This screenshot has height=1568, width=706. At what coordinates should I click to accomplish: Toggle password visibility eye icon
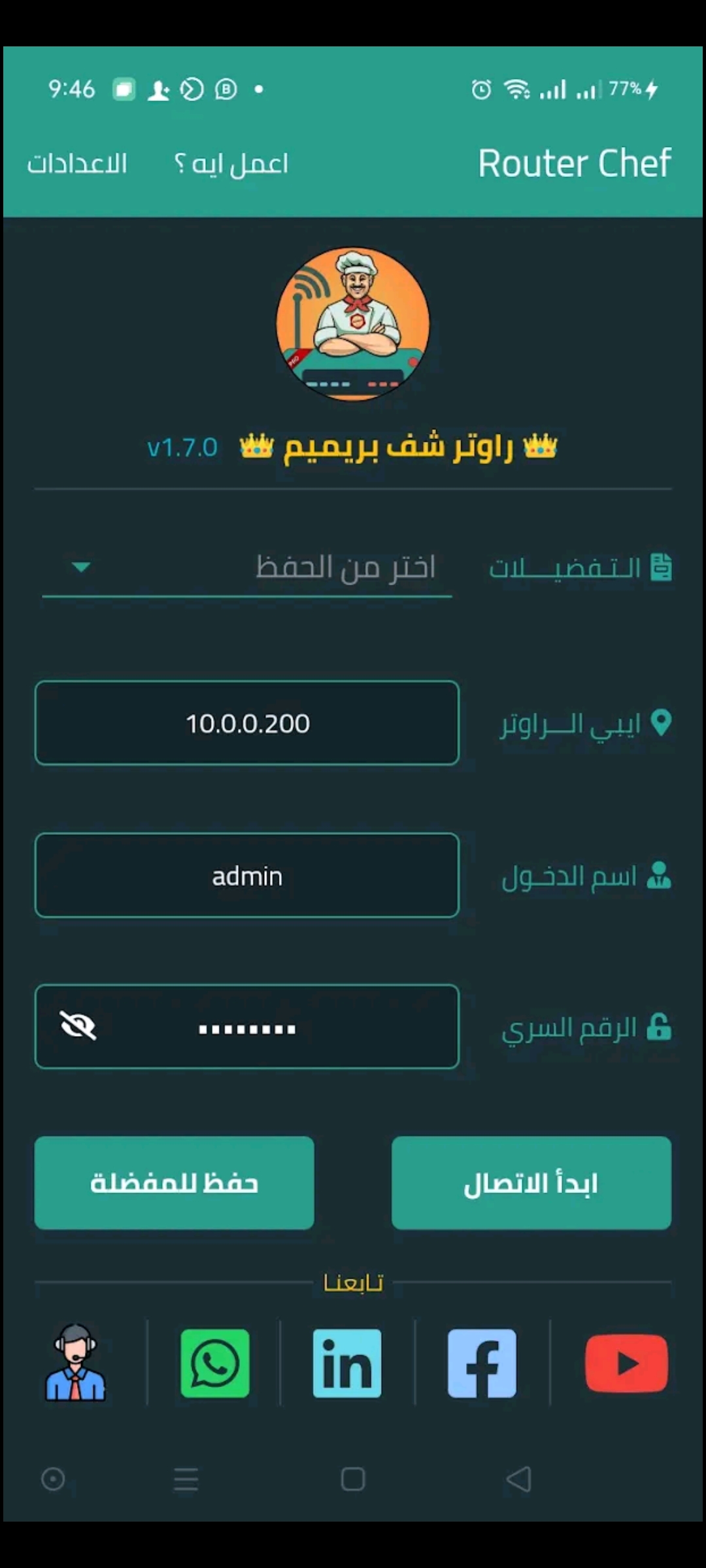[x=78, y=1026]
